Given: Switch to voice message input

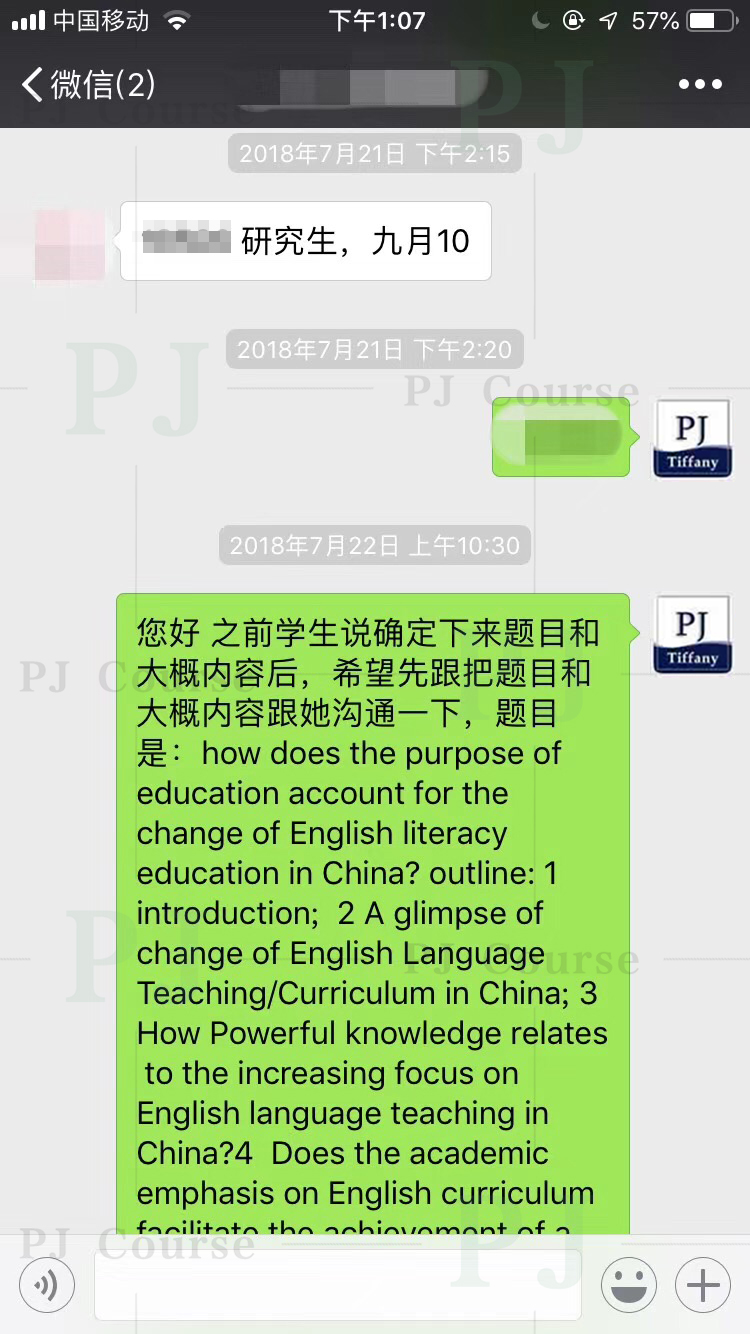Looking at the screenshot, I should (x=46, y=1284).
